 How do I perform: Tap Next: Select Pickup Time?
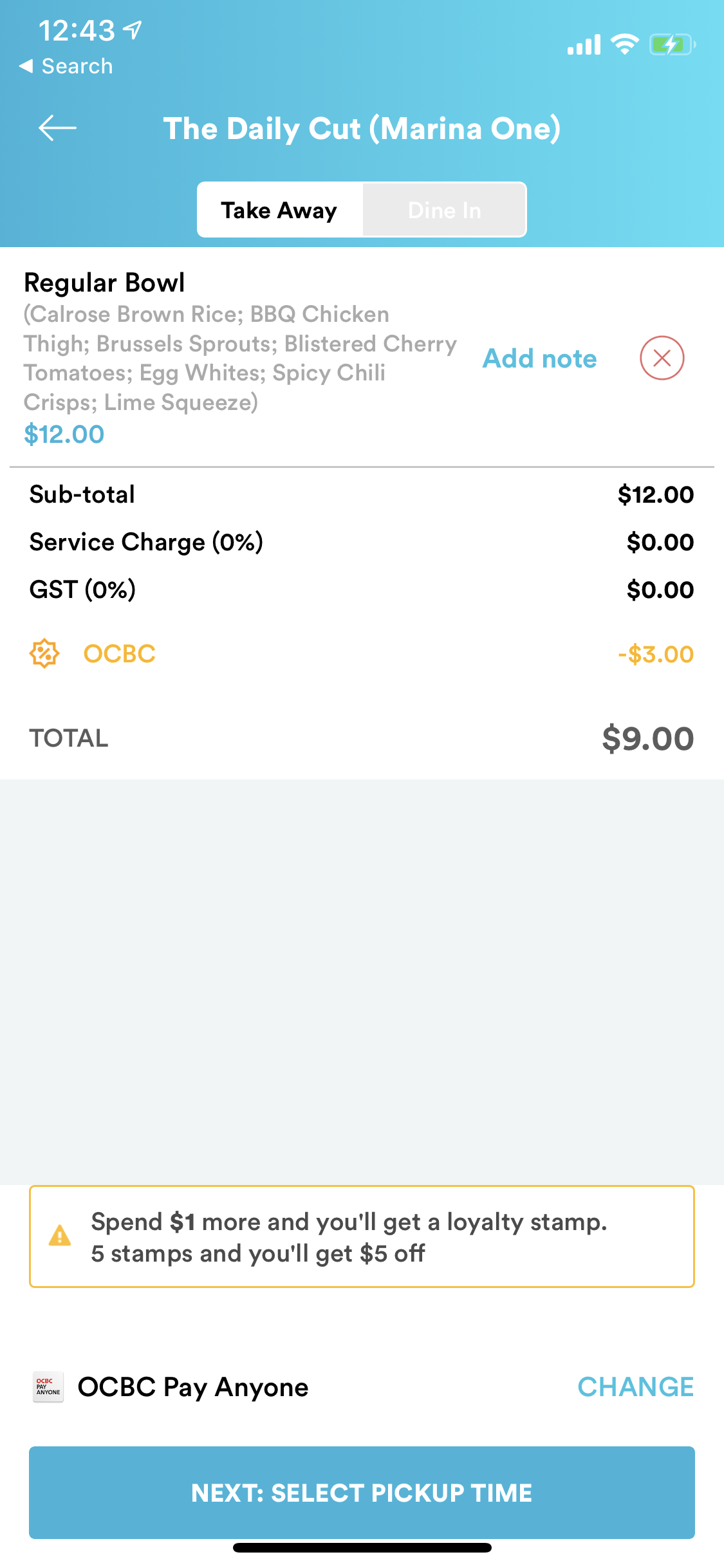[362, 1493]
